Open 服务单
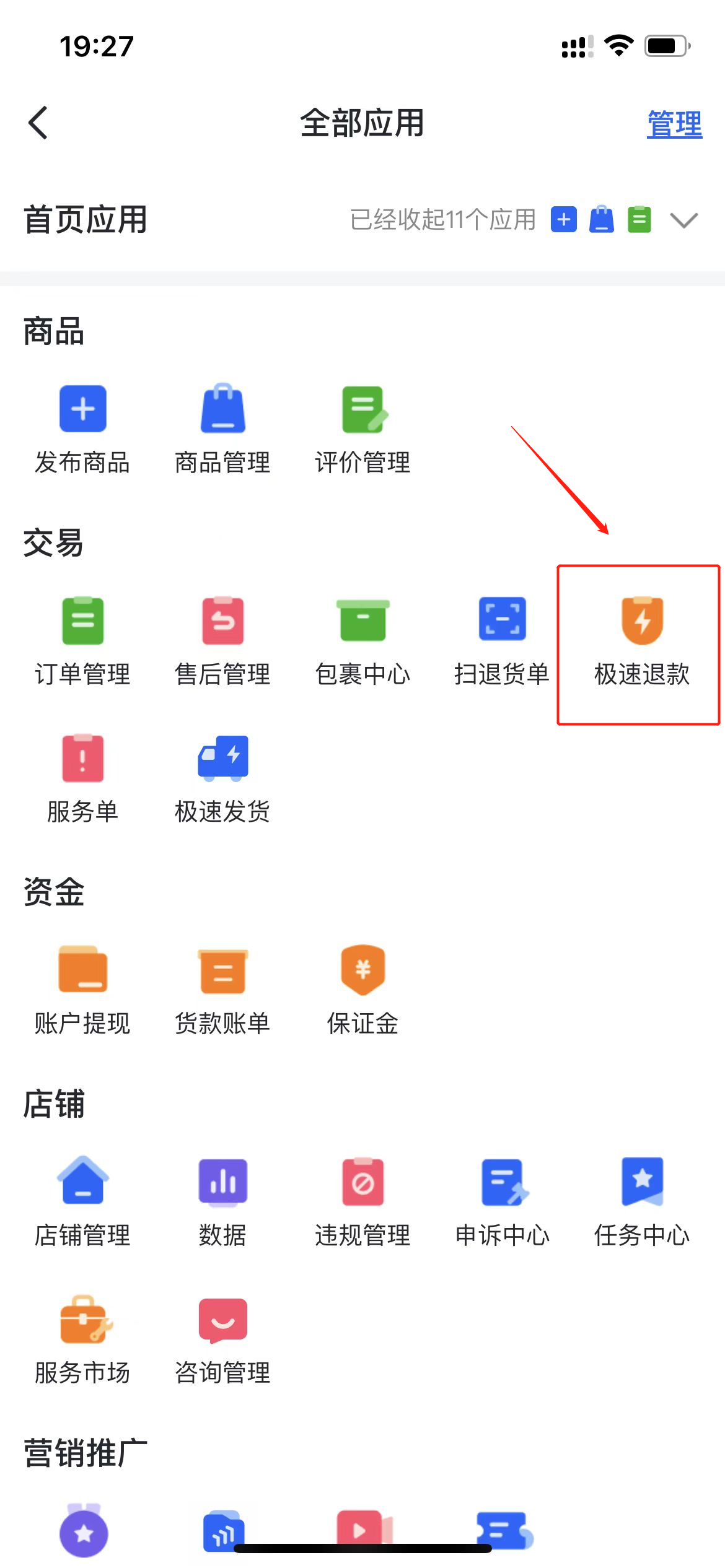 [x=82, y=777]
